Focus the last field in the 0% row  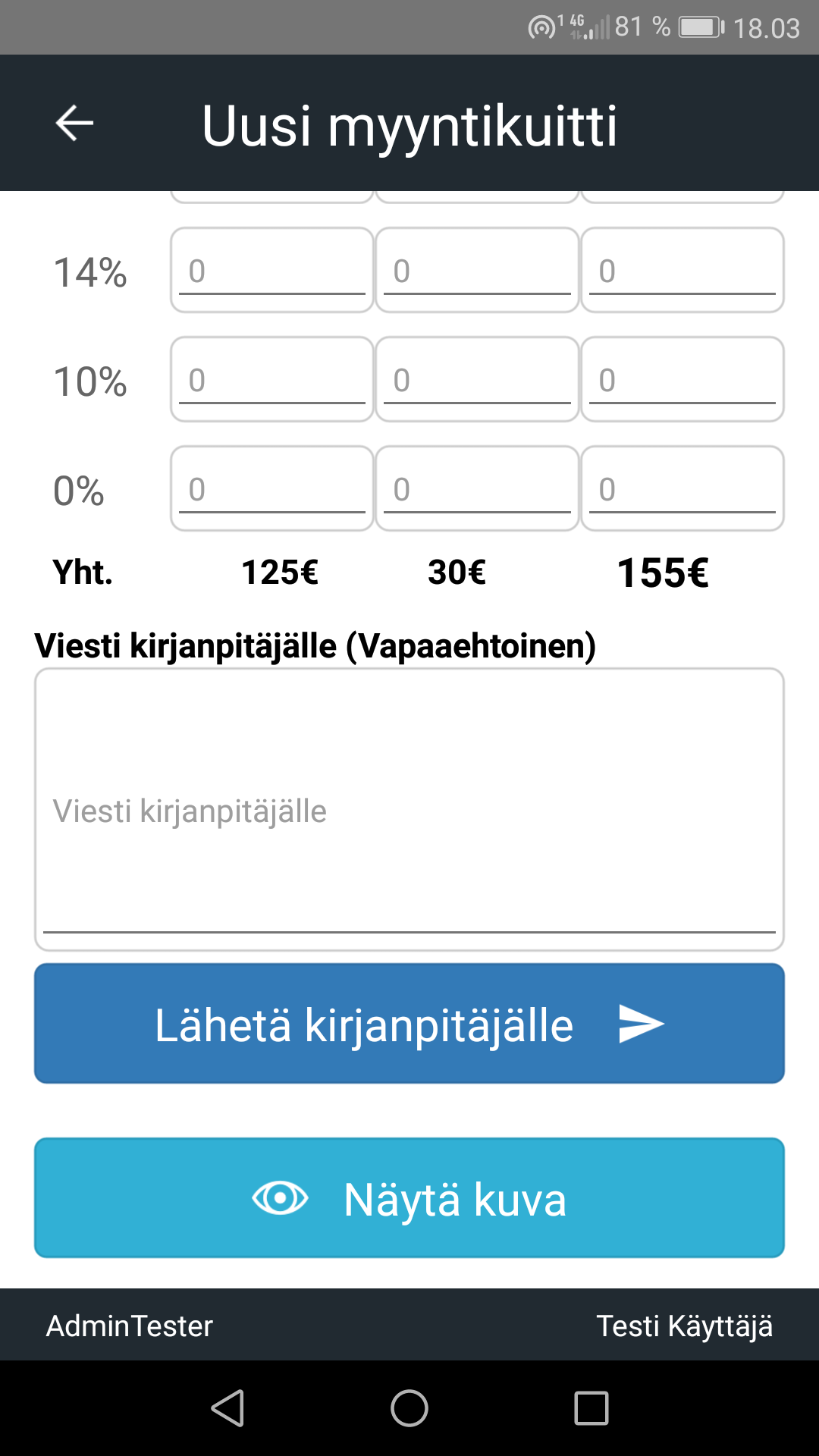coord(682,488)
